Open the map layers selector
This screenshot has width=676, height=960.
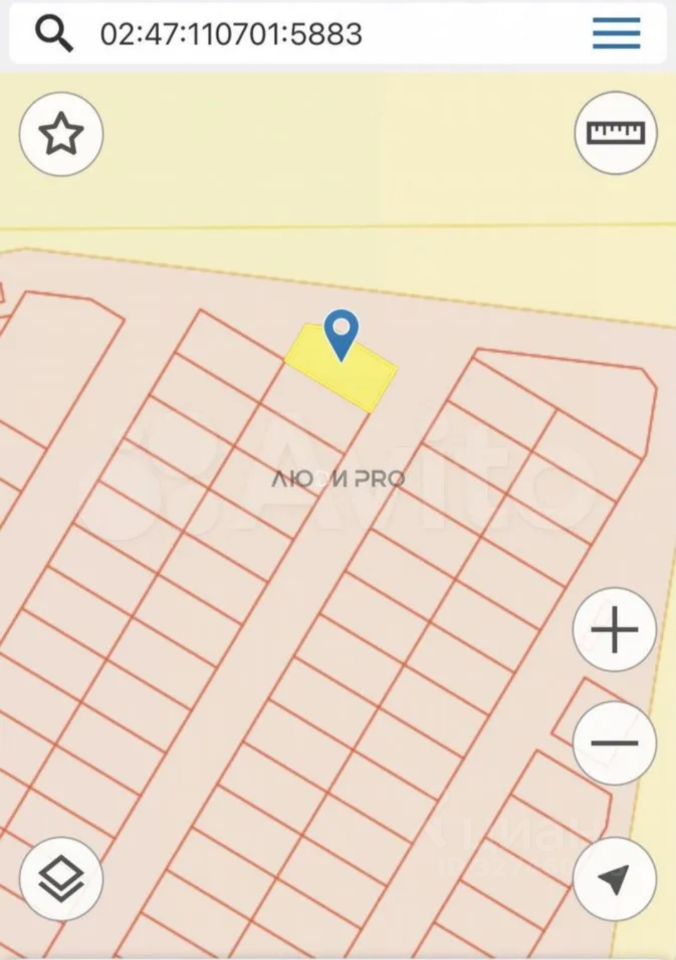[62, 879]
